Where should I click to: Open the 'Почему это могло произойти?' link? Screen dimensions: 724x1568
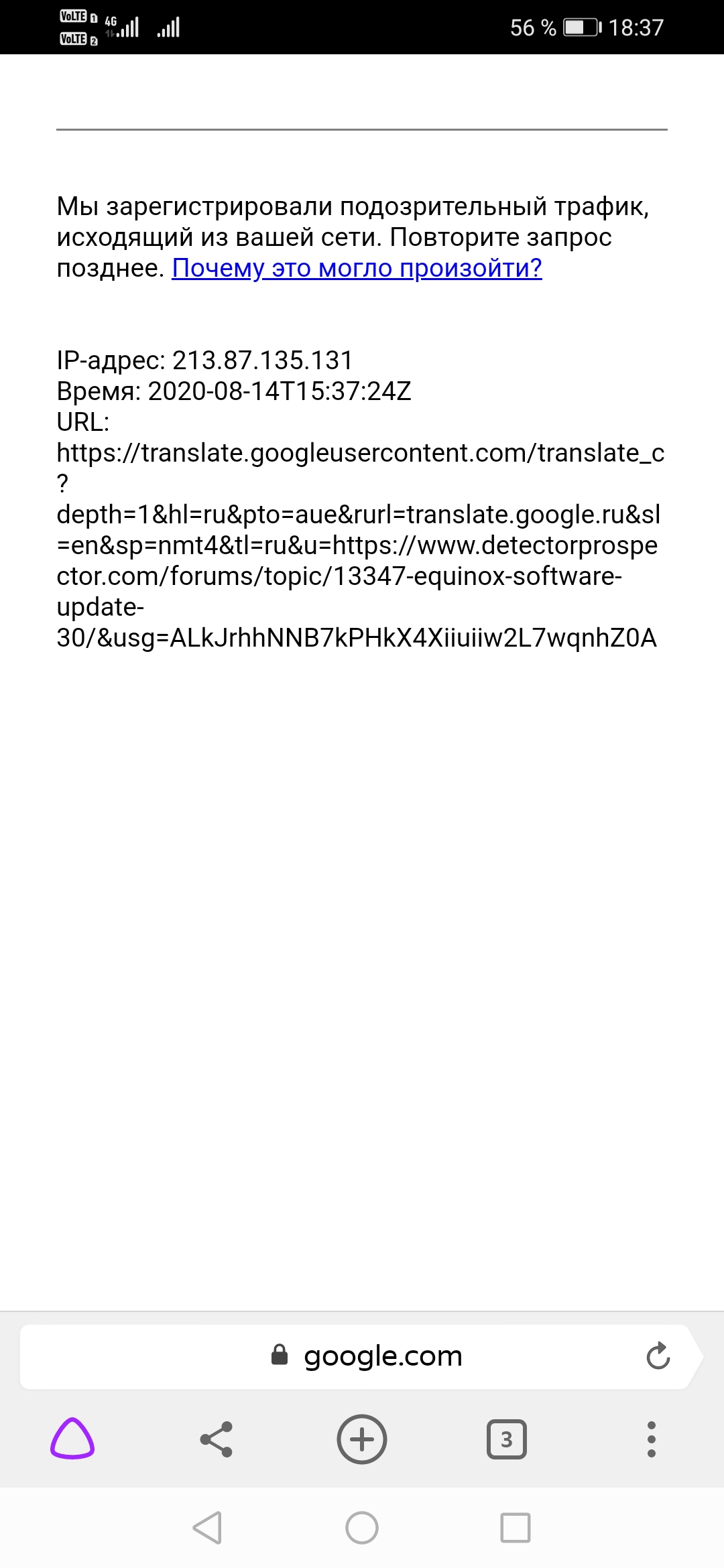pyautogui.click(x=357, y=268)
